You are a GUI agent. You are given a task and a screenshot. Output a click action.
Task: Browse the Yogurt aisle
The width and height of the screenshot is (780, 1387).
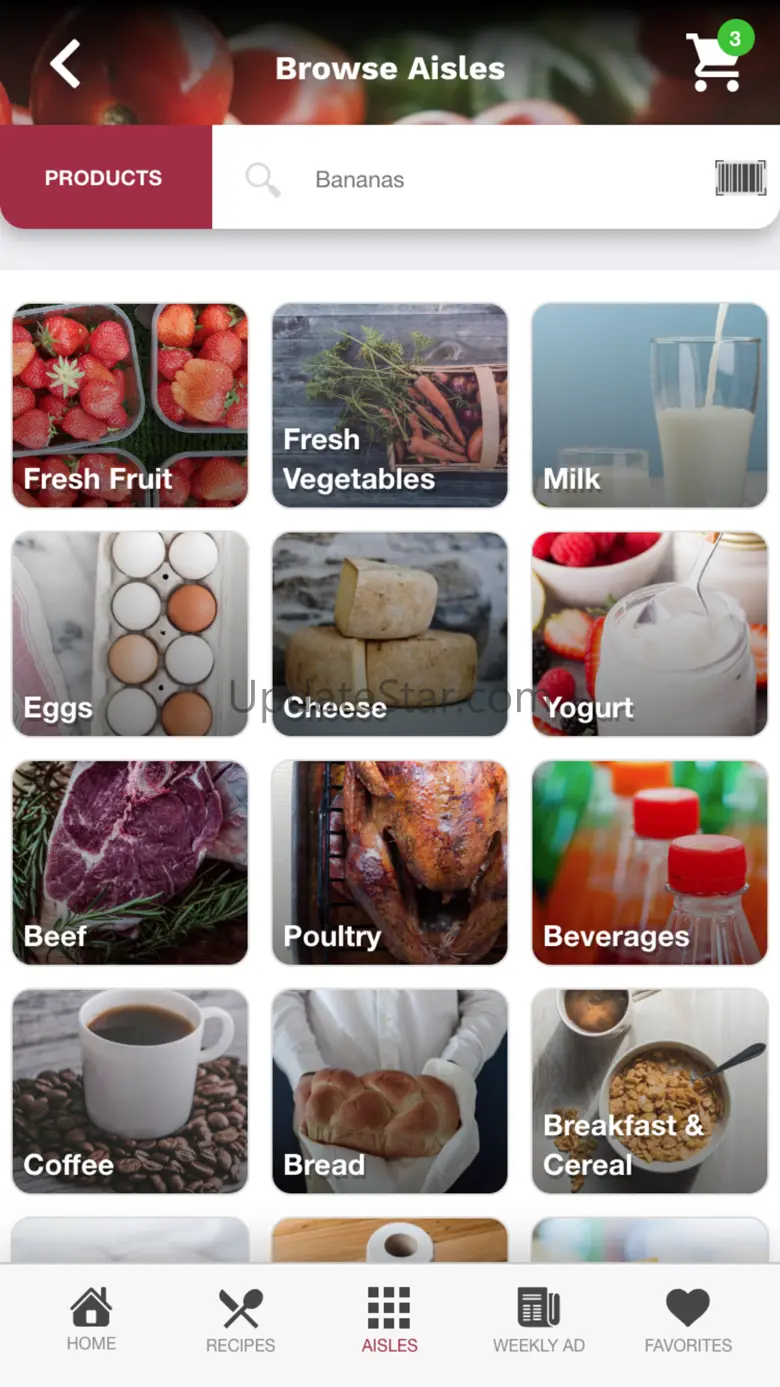(650, 634)
